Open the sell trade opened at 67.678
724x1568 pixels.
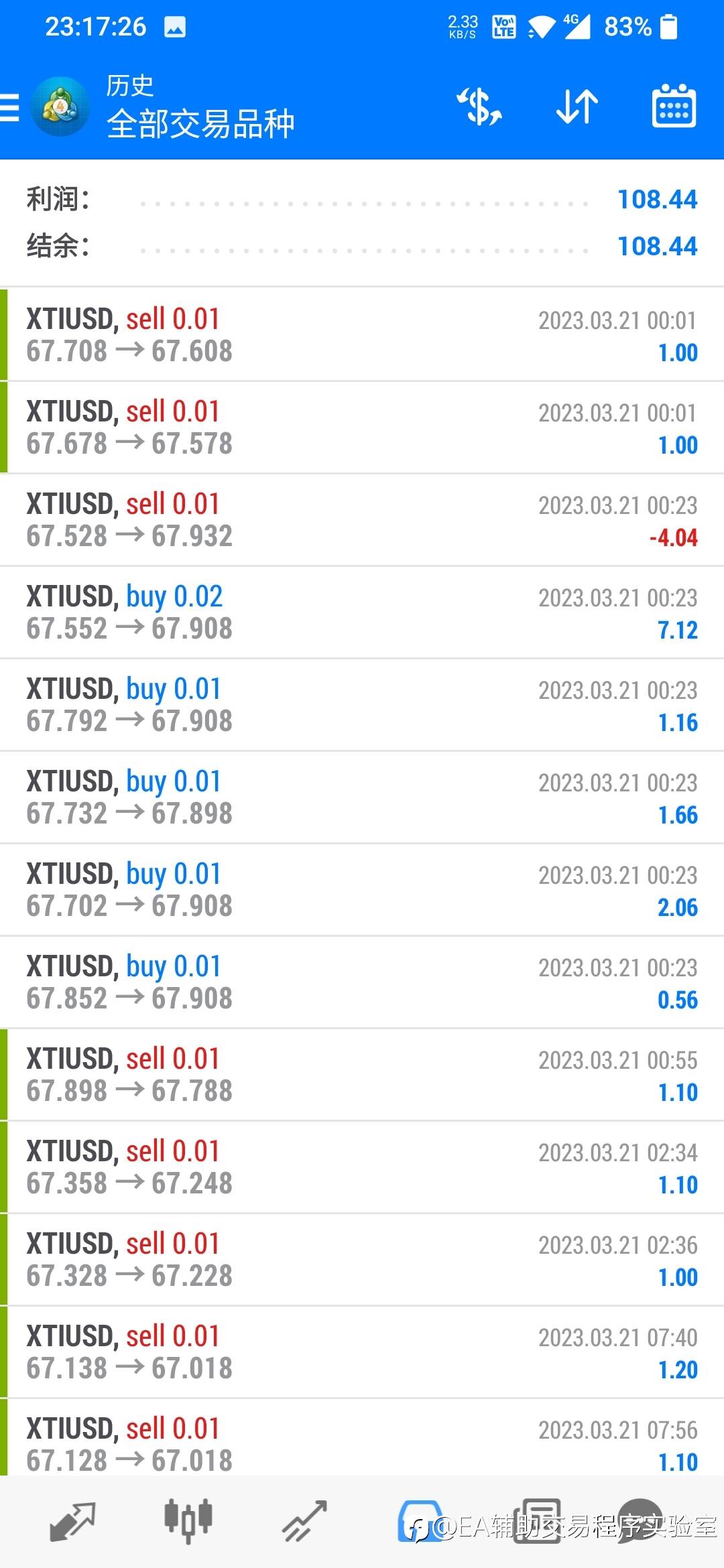pyautogui.click(x=362, y=427)
